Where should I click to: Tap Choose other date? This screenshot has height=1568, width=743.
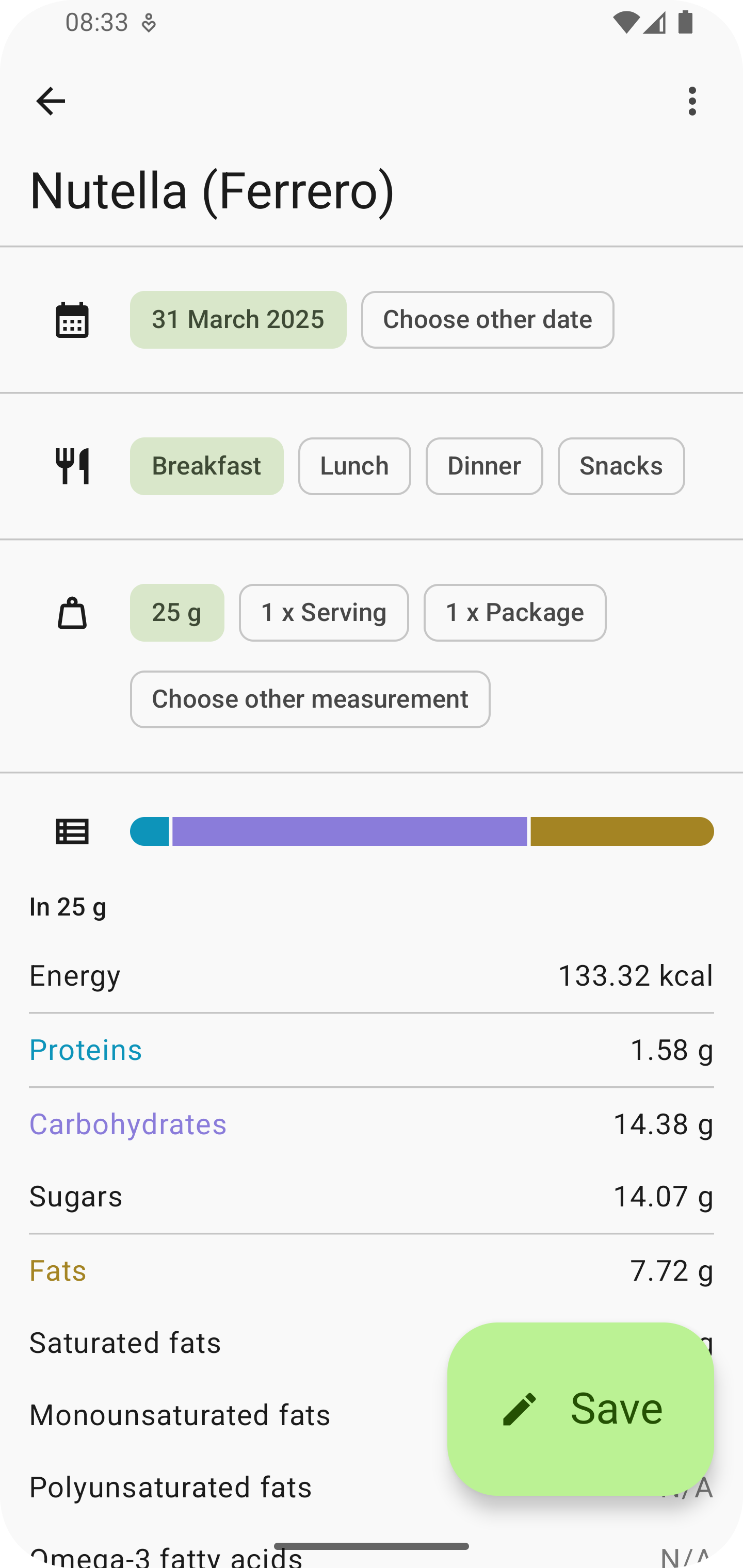point(487,320)
